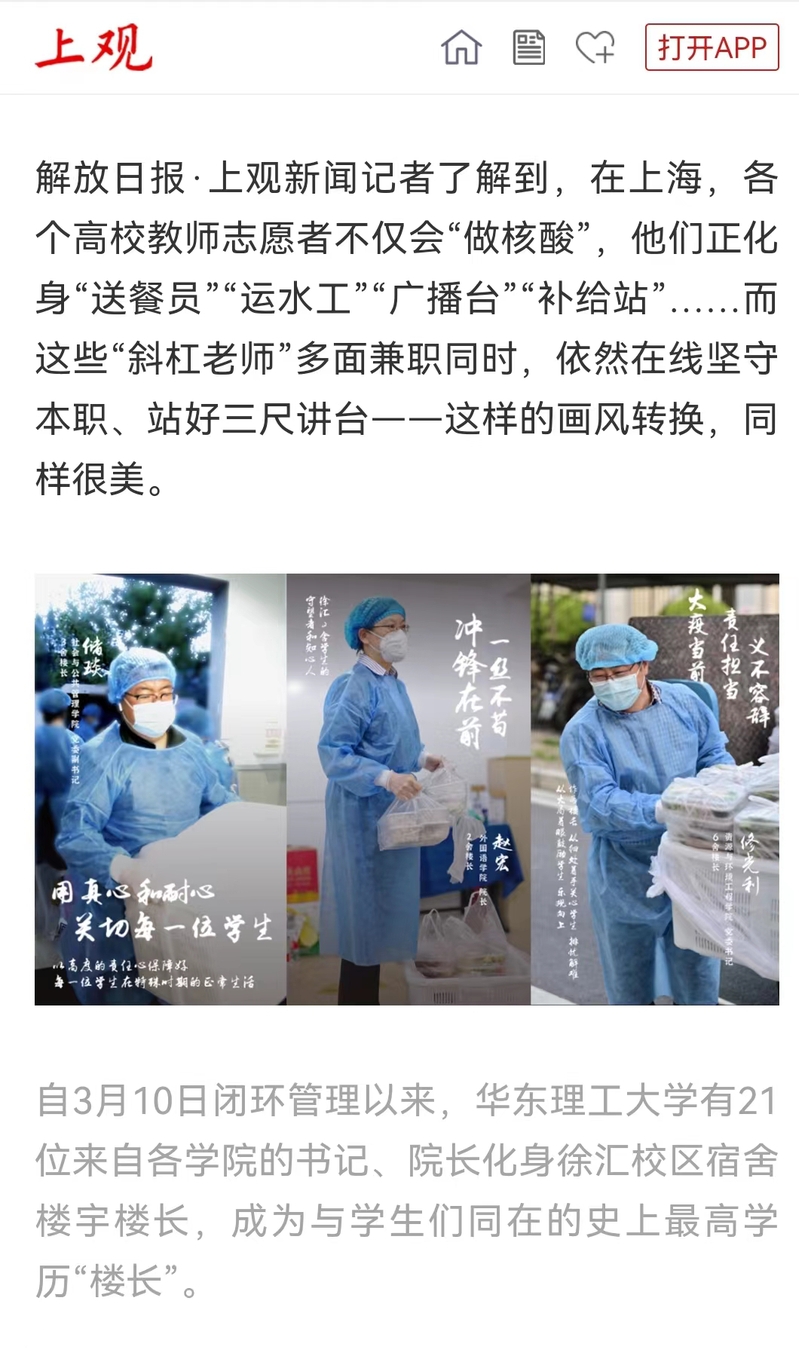Open the news list icon
The height and width of the screenshot is (1365, 799).
pyautogui.click(x=529, y=47)
